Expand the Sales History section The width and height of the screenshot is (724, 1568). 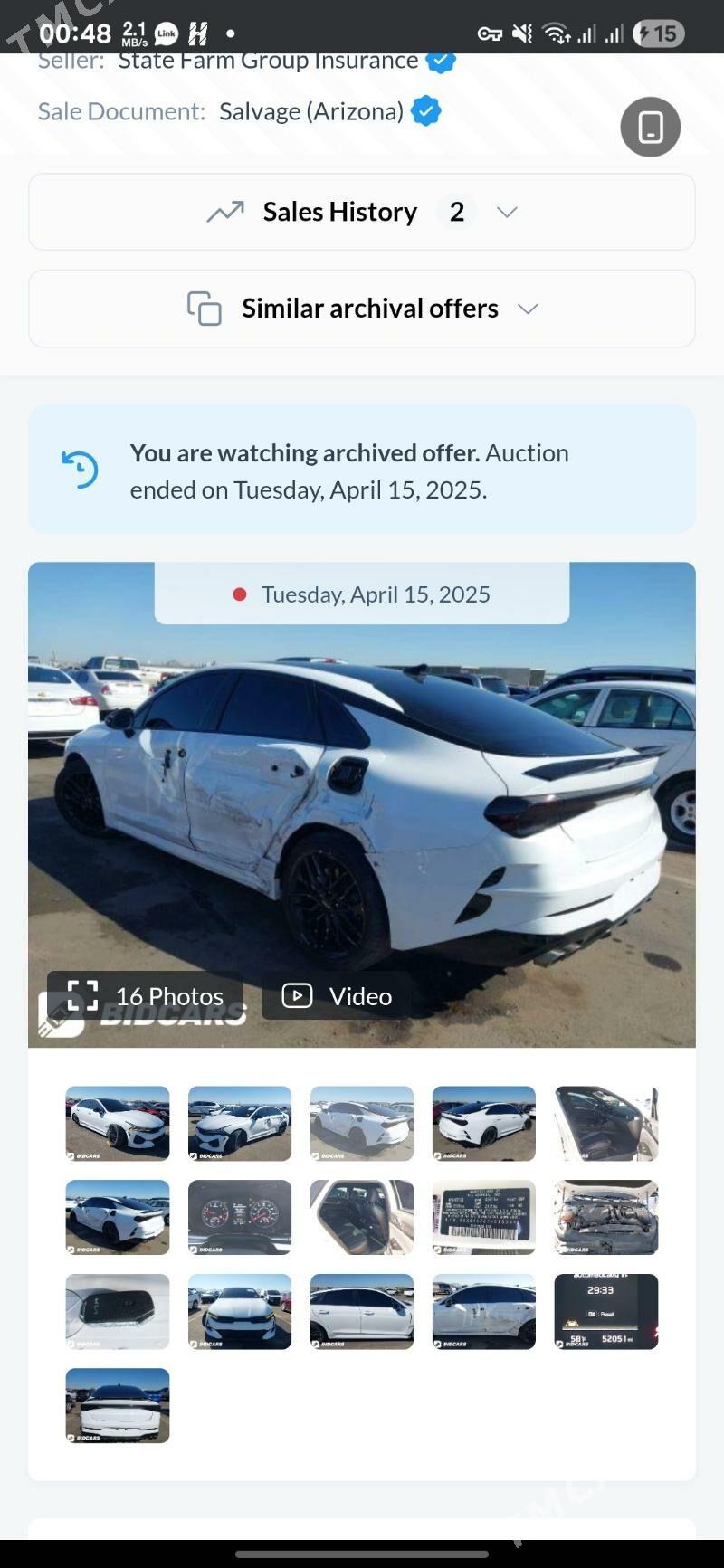pos(362,212)
